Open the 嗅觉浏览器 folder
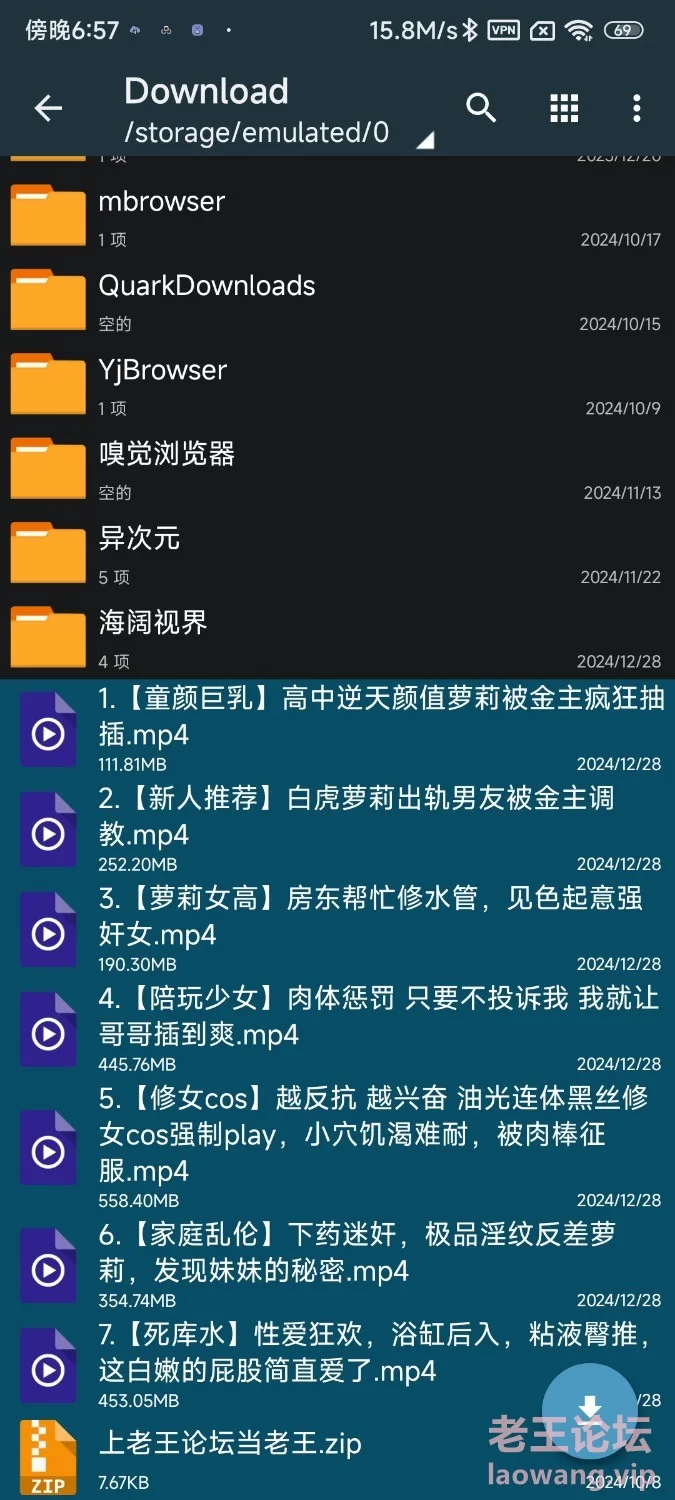 [x=337, y=468]
